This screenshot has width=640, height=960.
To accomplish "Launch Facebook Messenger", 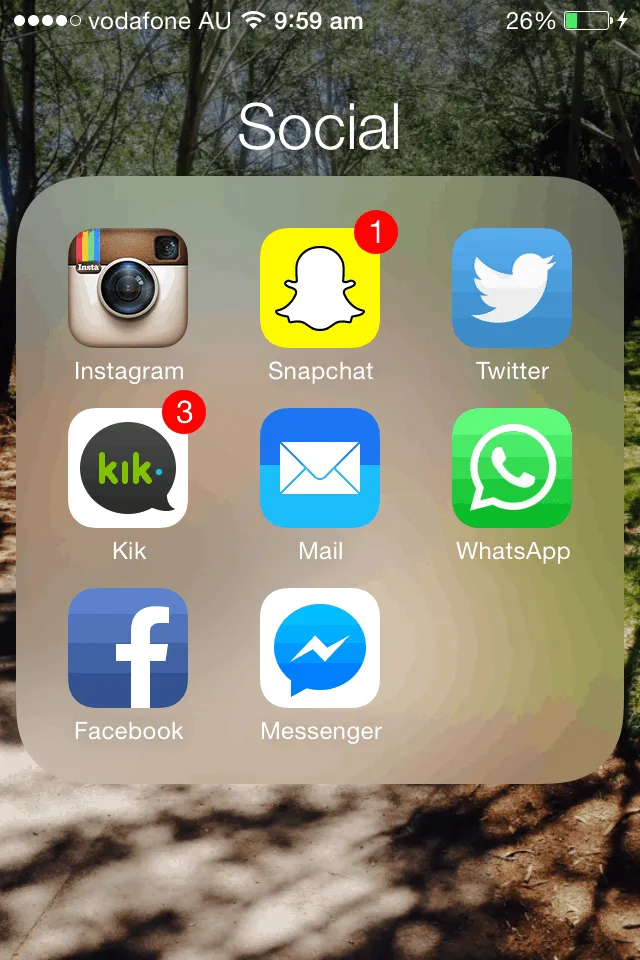I will (x=320, y=648).
